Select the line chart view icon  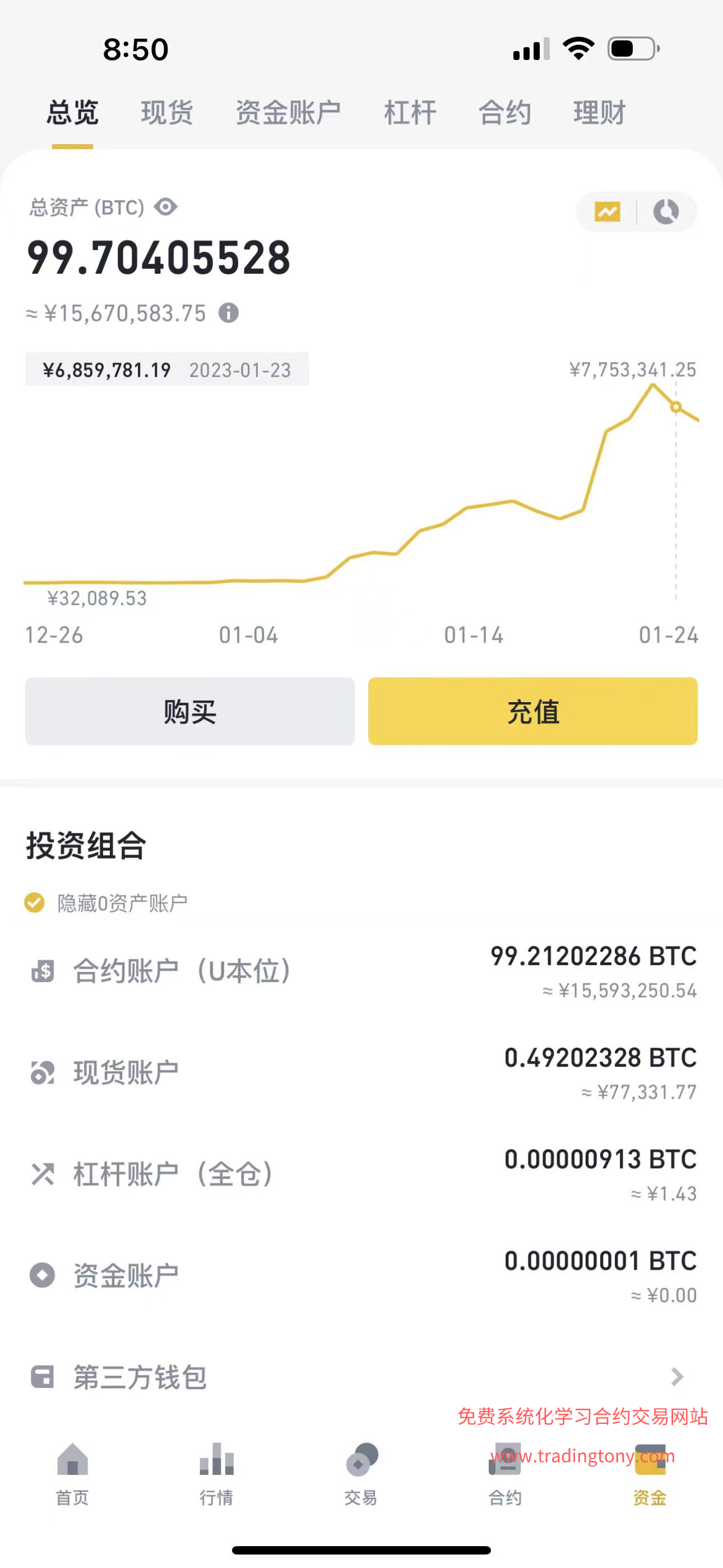pos(608,212)
